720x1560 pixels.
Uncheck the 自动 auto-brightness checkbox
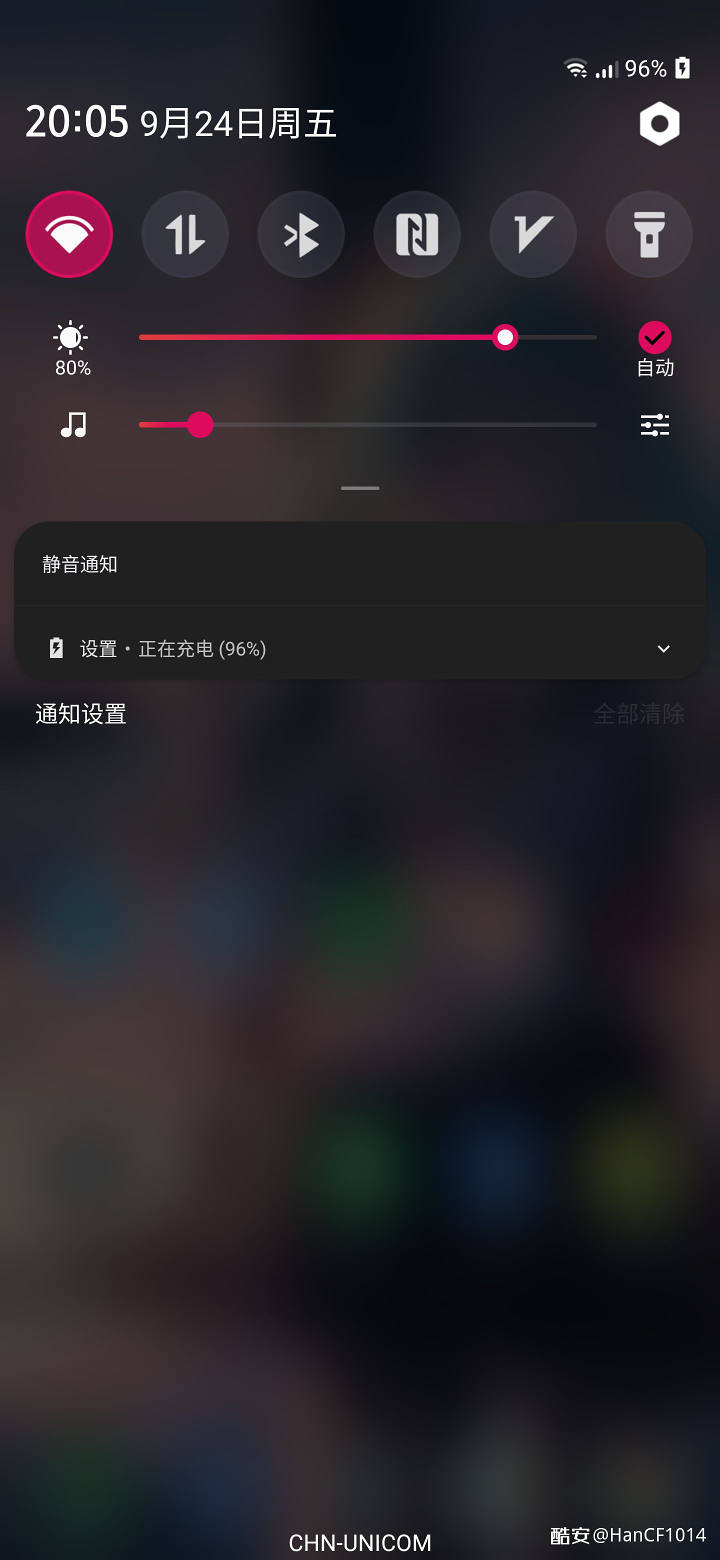coord(655,338)
